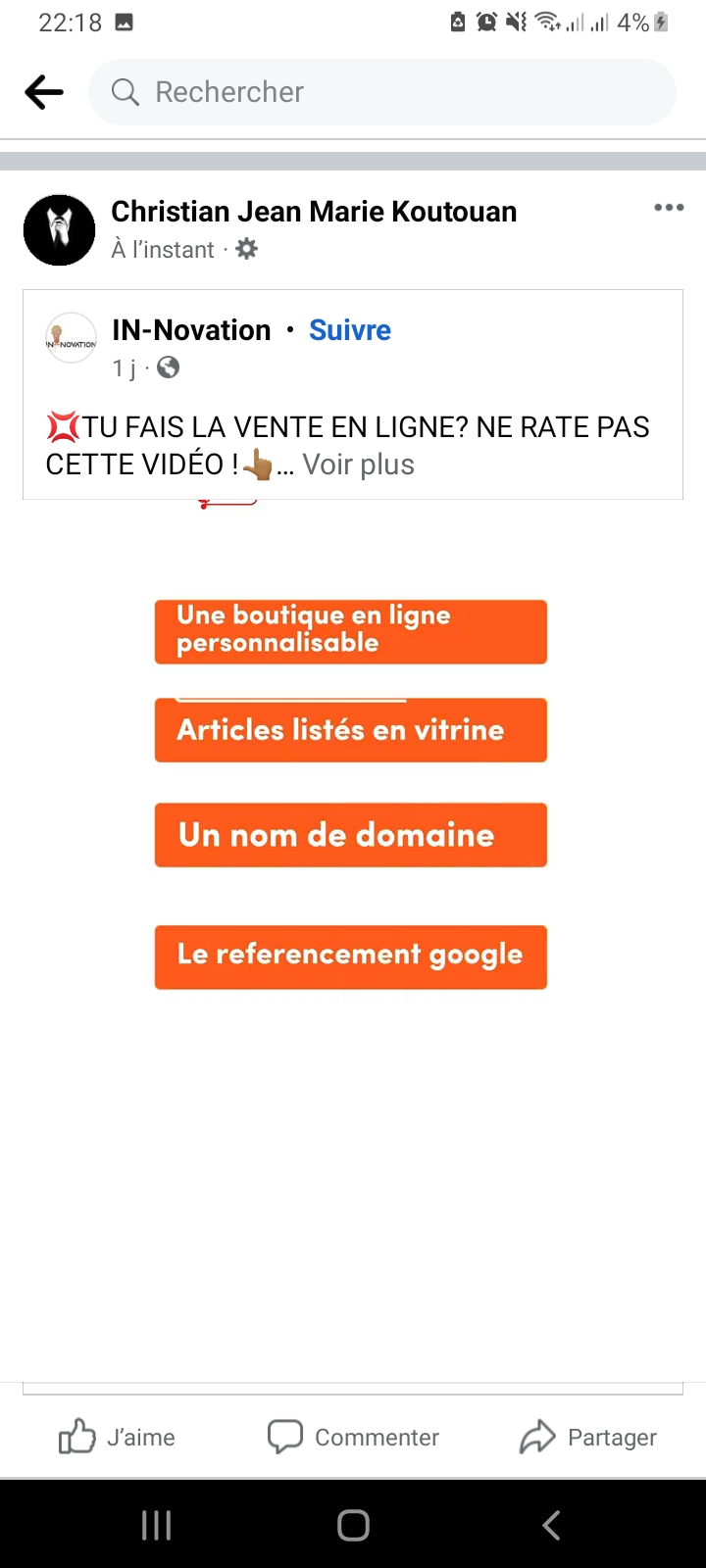Expand the post text with Voir plus
Viewport: 706px width, 1568px height.
(x=358, y=465)
